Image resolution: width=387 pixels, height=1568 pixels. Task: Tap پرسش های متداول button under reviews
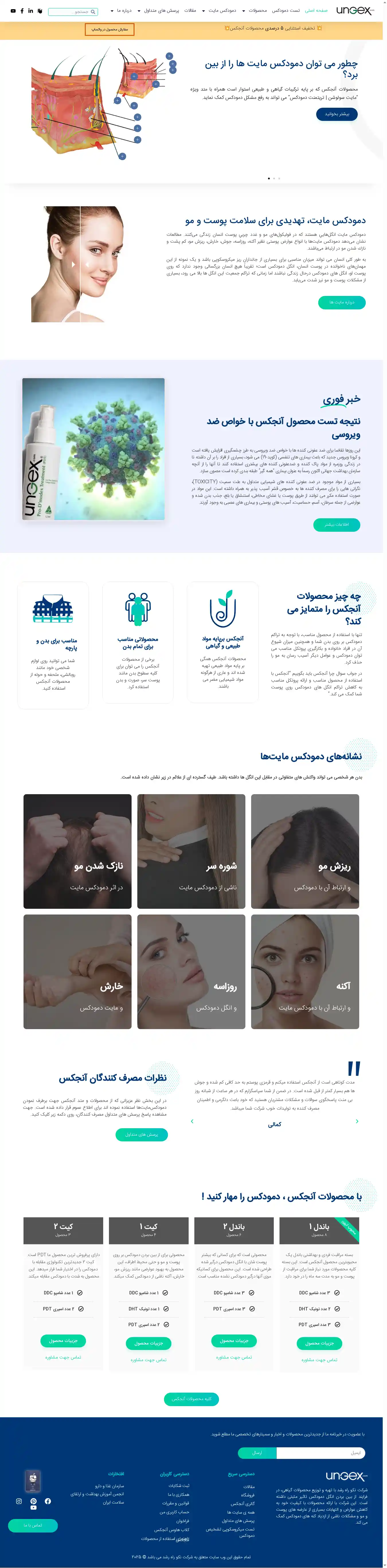tap(141, 1134)
